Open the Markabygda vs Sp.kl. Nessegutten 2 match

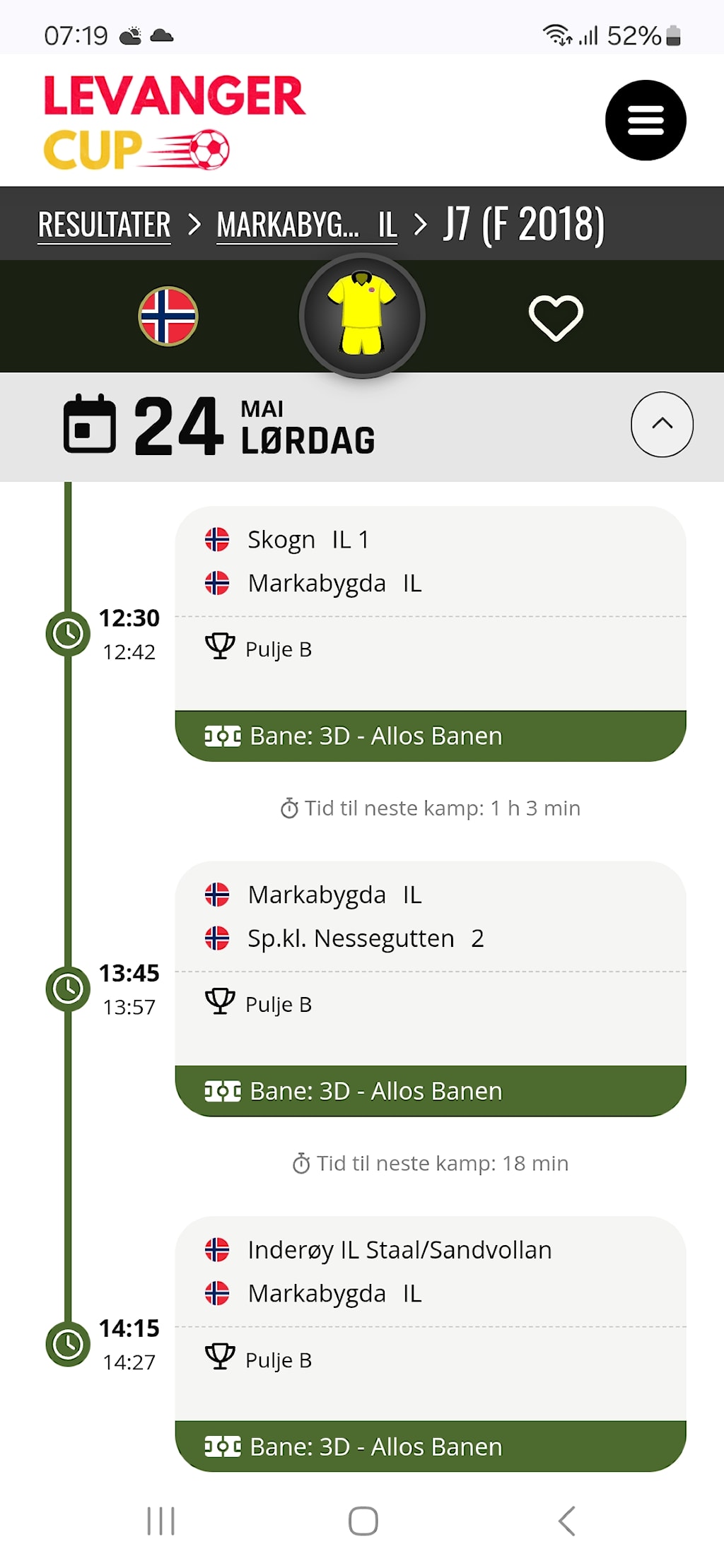pyautogui.click(x=431, y=989)
